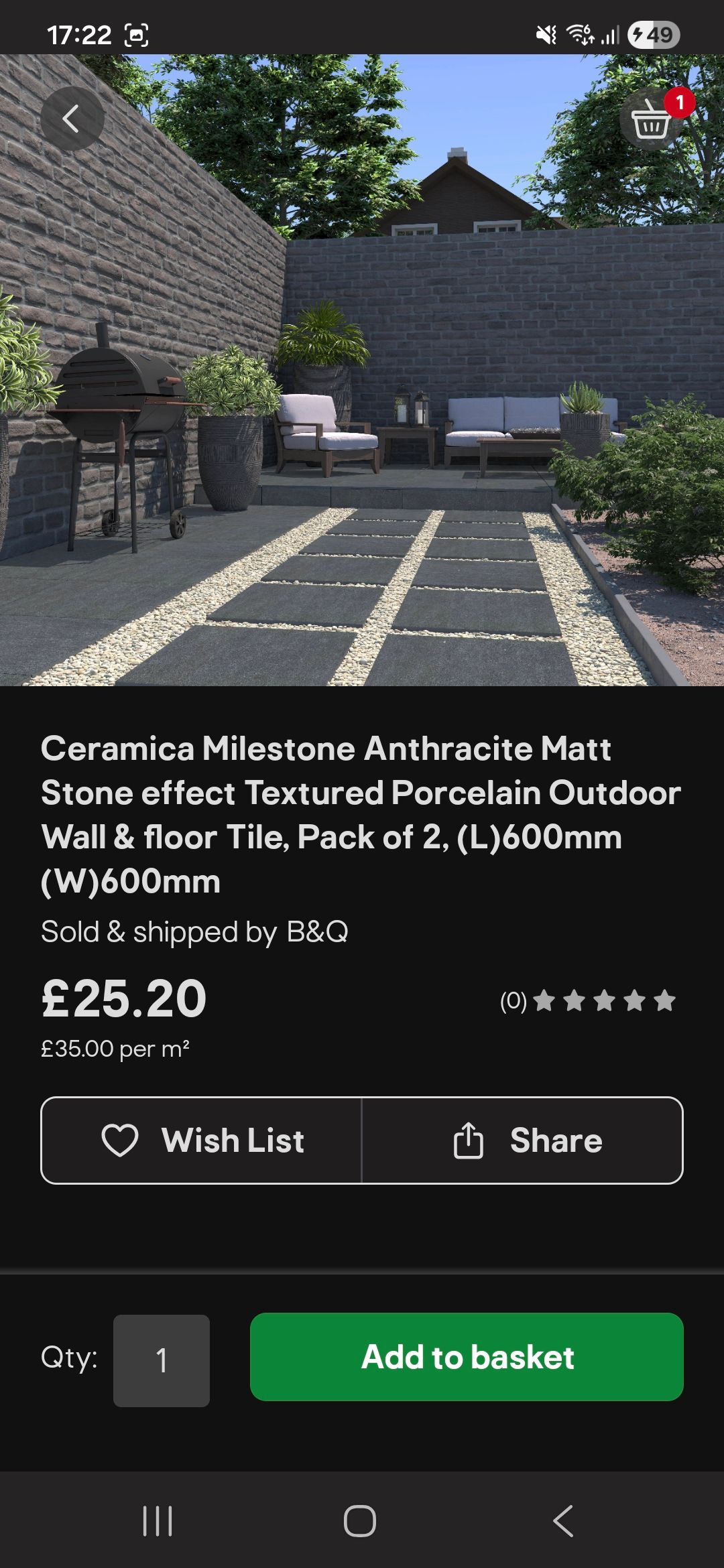Go back using the top-left arrow
The image size is (724, 1568).
pyautogui.click(x=72, y=119)
